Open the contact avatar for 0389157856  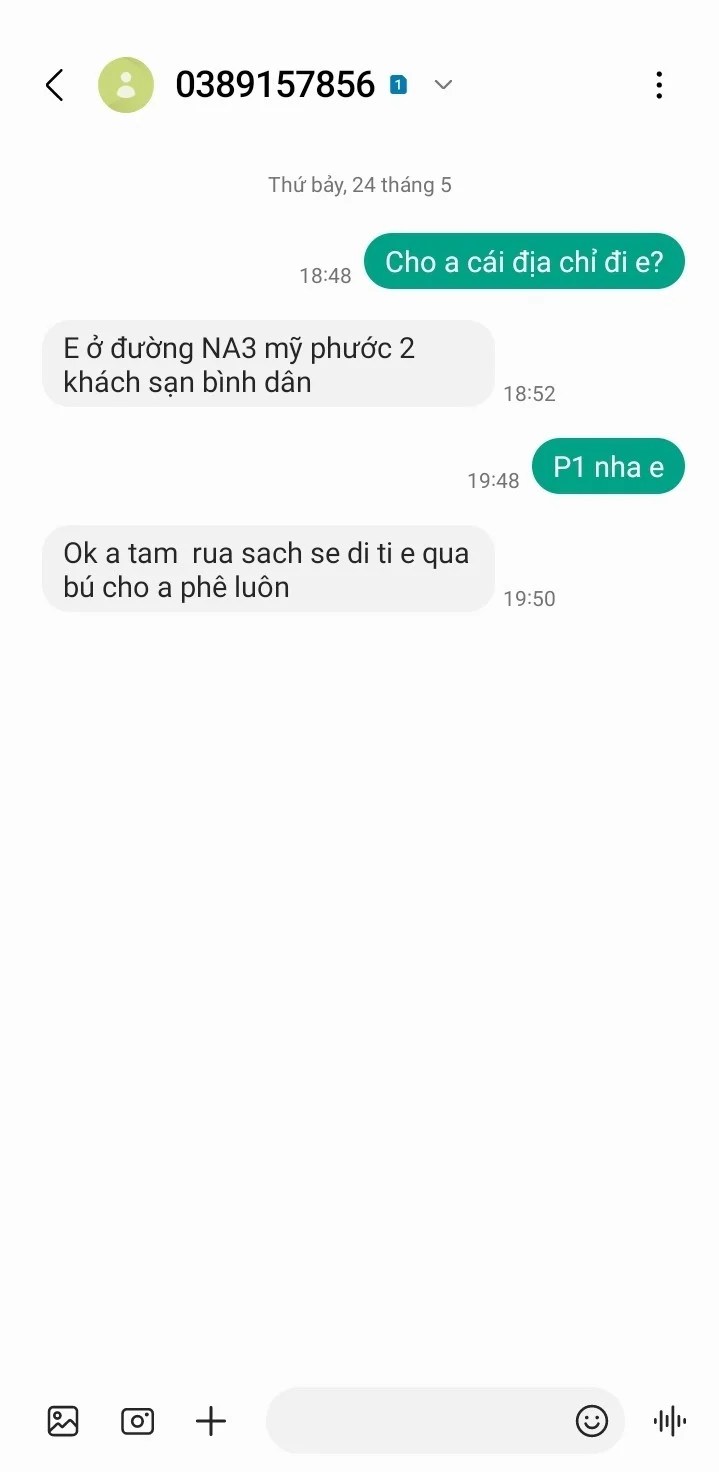pyautogui.click(x=126, y=85)
